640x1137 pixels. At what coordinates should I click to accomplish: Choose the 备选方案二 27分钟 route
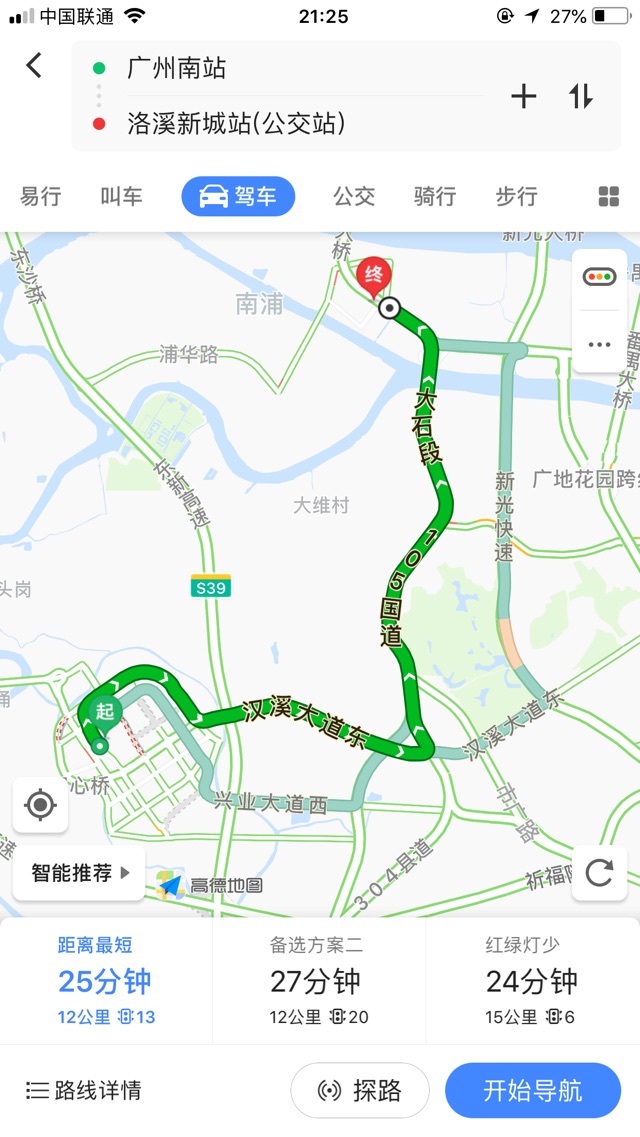point(319,981)
